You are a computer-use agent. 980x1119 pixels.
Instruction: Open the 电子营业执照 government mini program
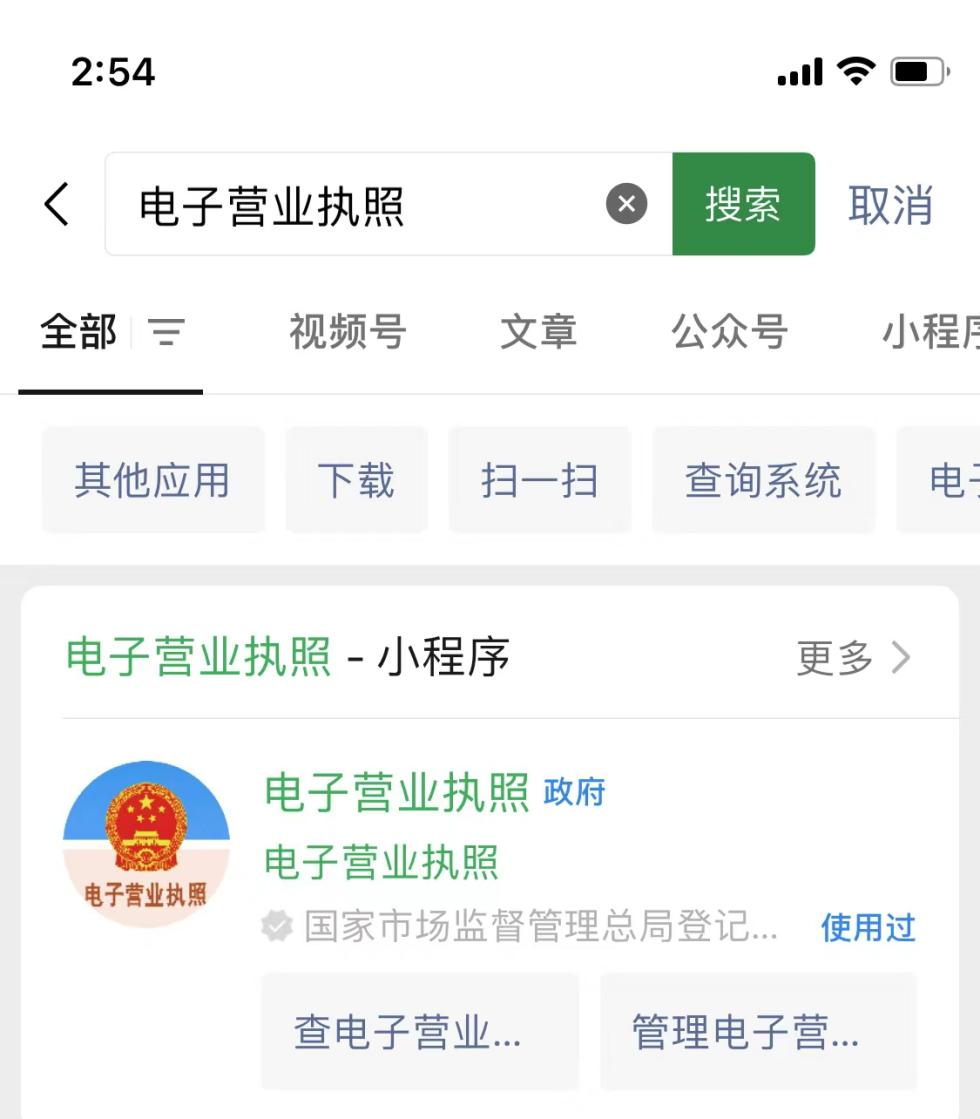click(397, 794)
